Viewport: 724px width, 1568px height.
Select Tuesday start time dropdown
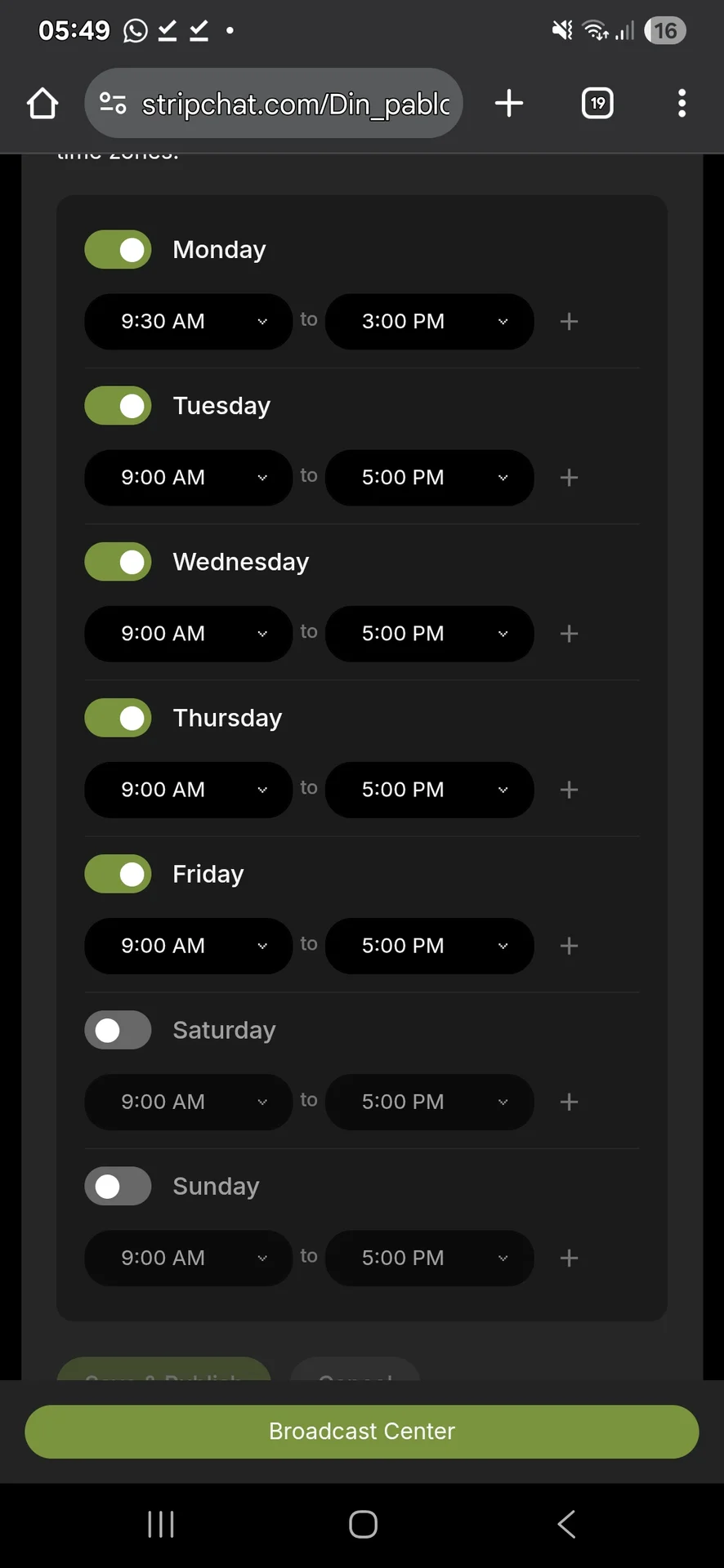(188, 478)
